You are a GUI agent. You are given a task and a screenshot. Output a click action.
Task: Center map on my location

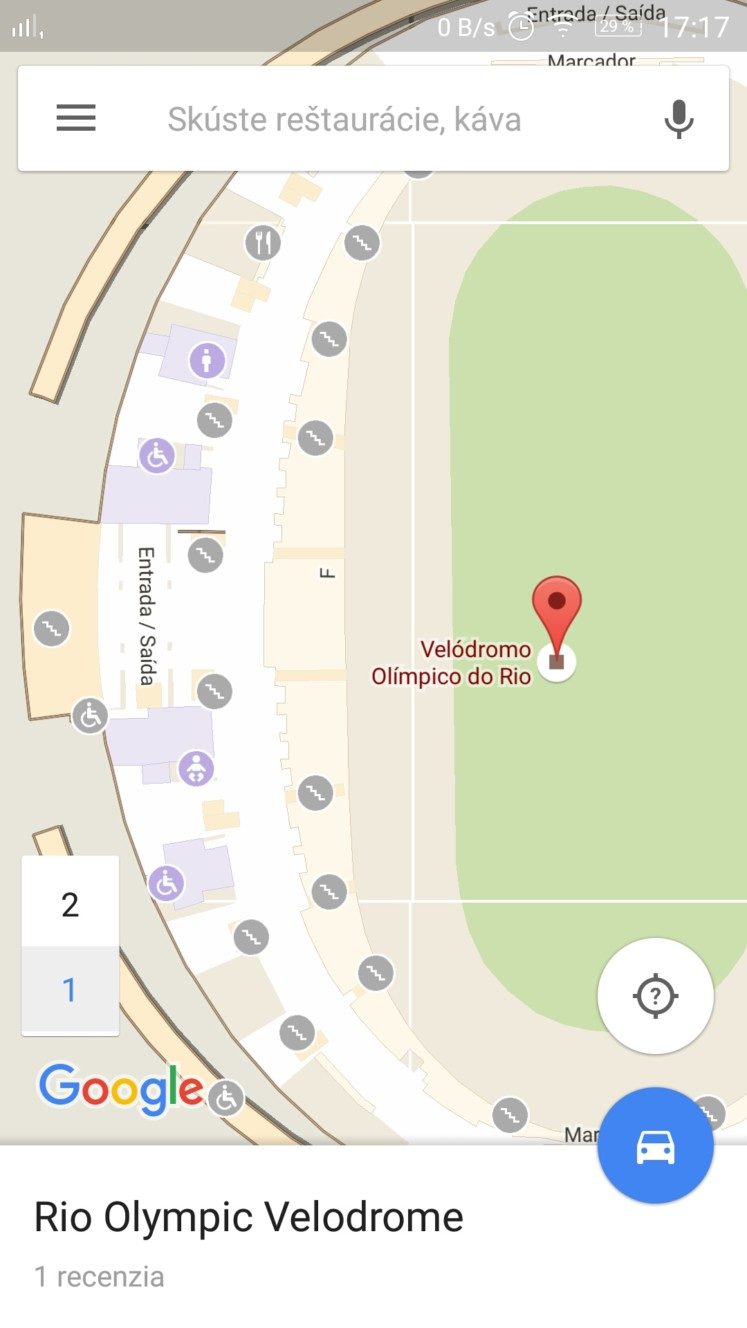click(x=655, y=995)
